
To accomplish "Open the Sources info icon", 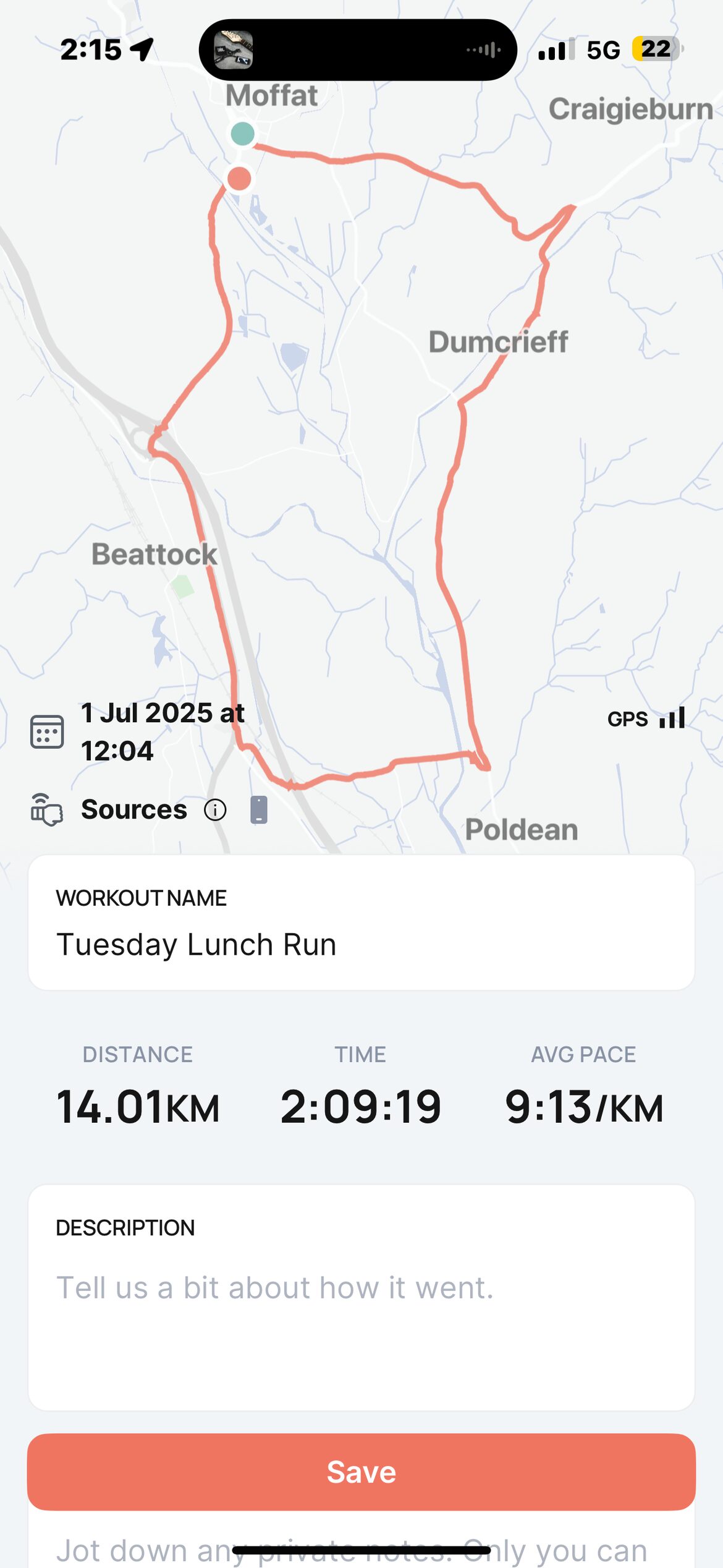I will 215,809.
